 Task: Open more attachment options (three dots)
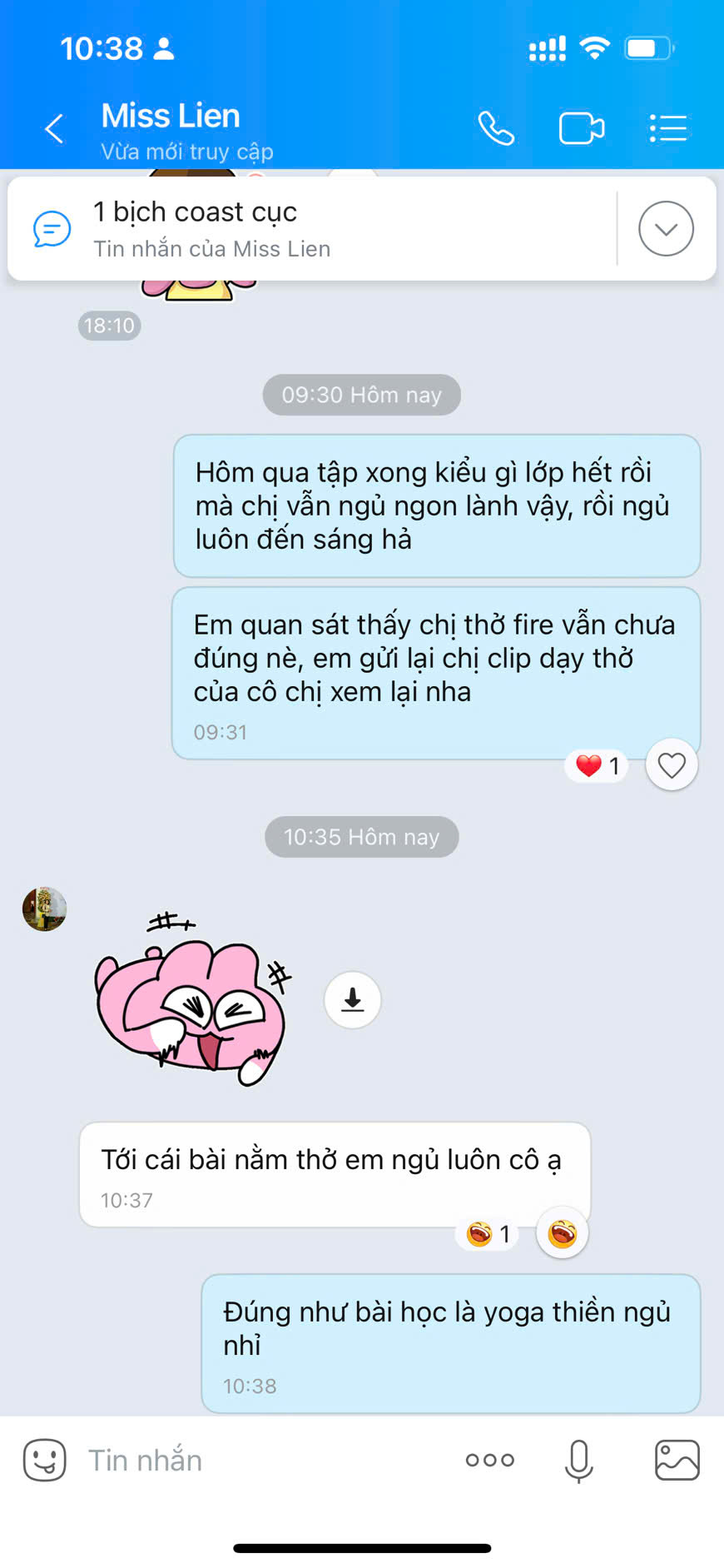[490, 1460]
